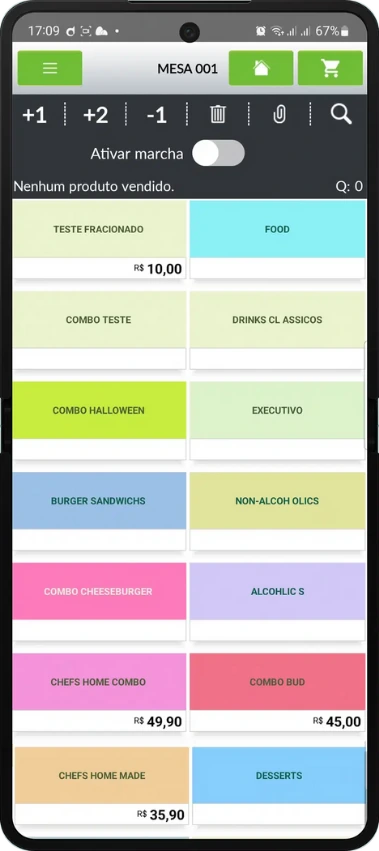Image resolution: width=379 pixels, height=851 pixels.
Task: Select the TESTE FRACIONADO product
Action: tap(99, 239)
